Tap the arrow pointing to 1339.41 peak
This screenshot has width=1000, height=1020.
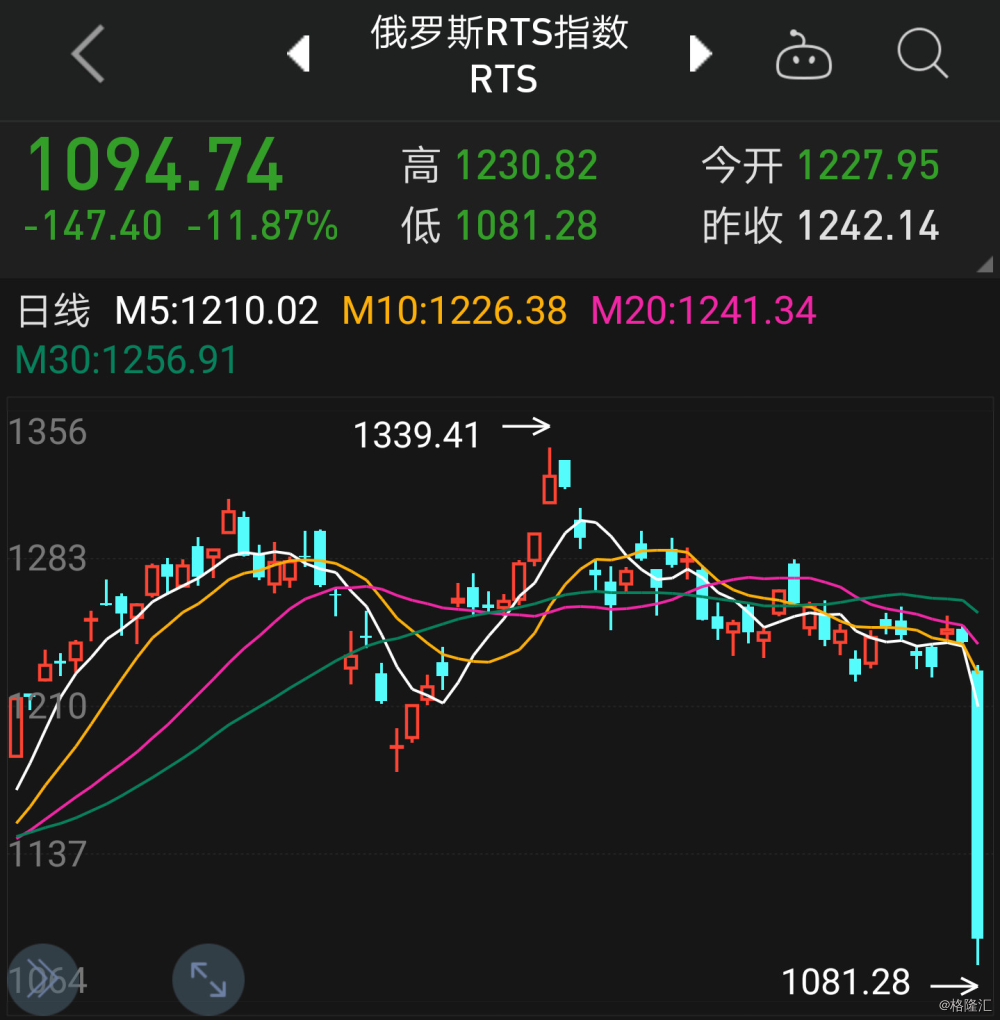[529, 426]
